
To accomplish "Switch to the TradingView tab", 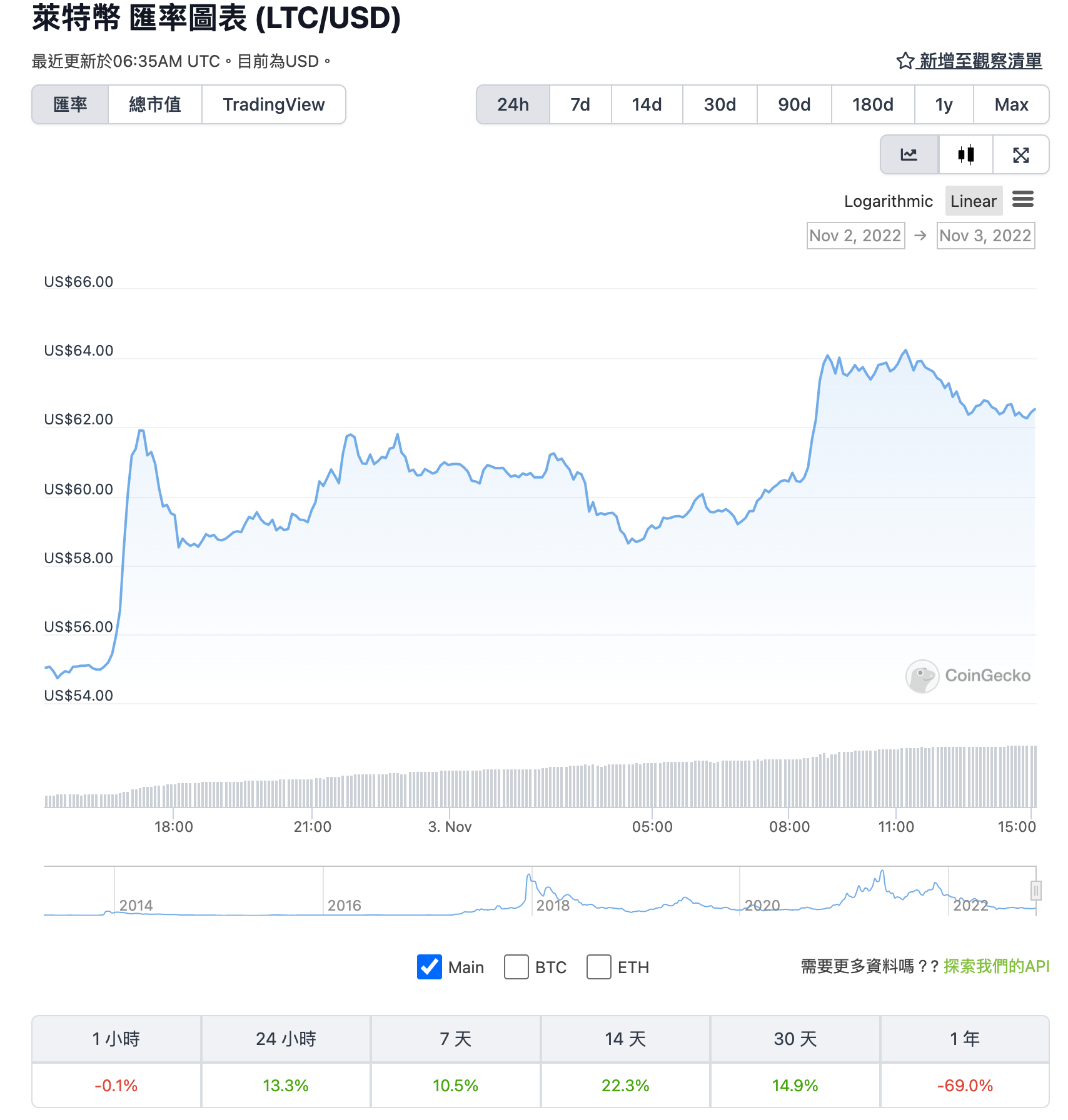I will tap(274, 104).
